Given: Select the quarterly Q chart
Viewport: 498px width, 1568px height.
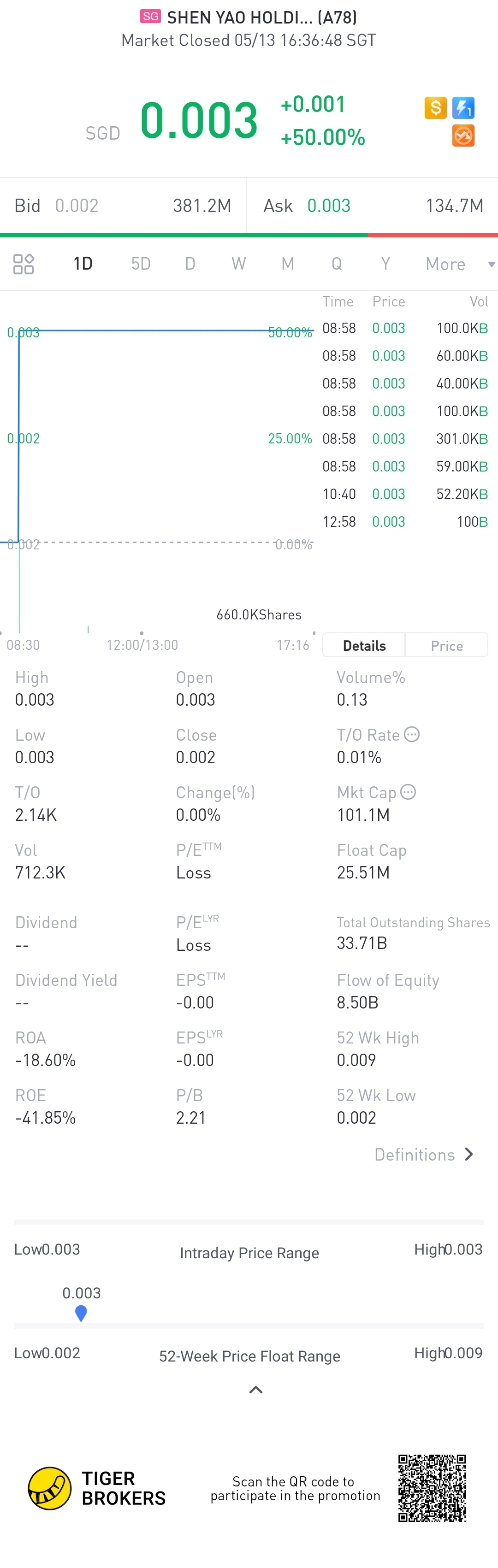Looking at the screenshot, I should click(336, 264).
